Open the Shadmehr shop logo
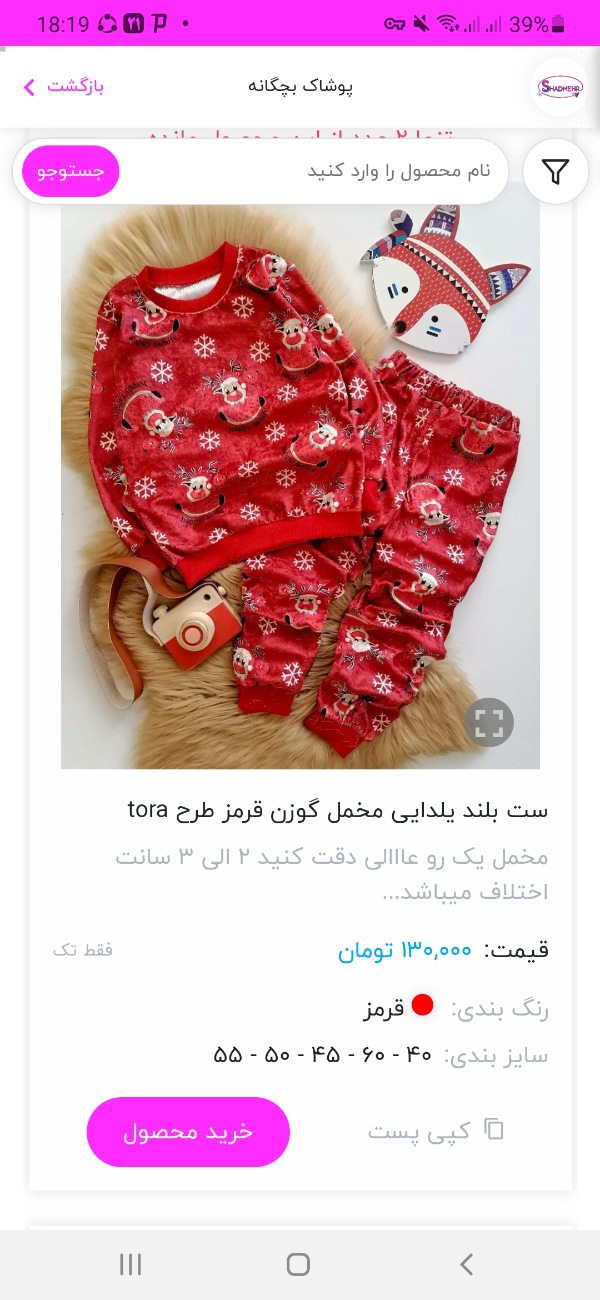 tap(559, 86)
